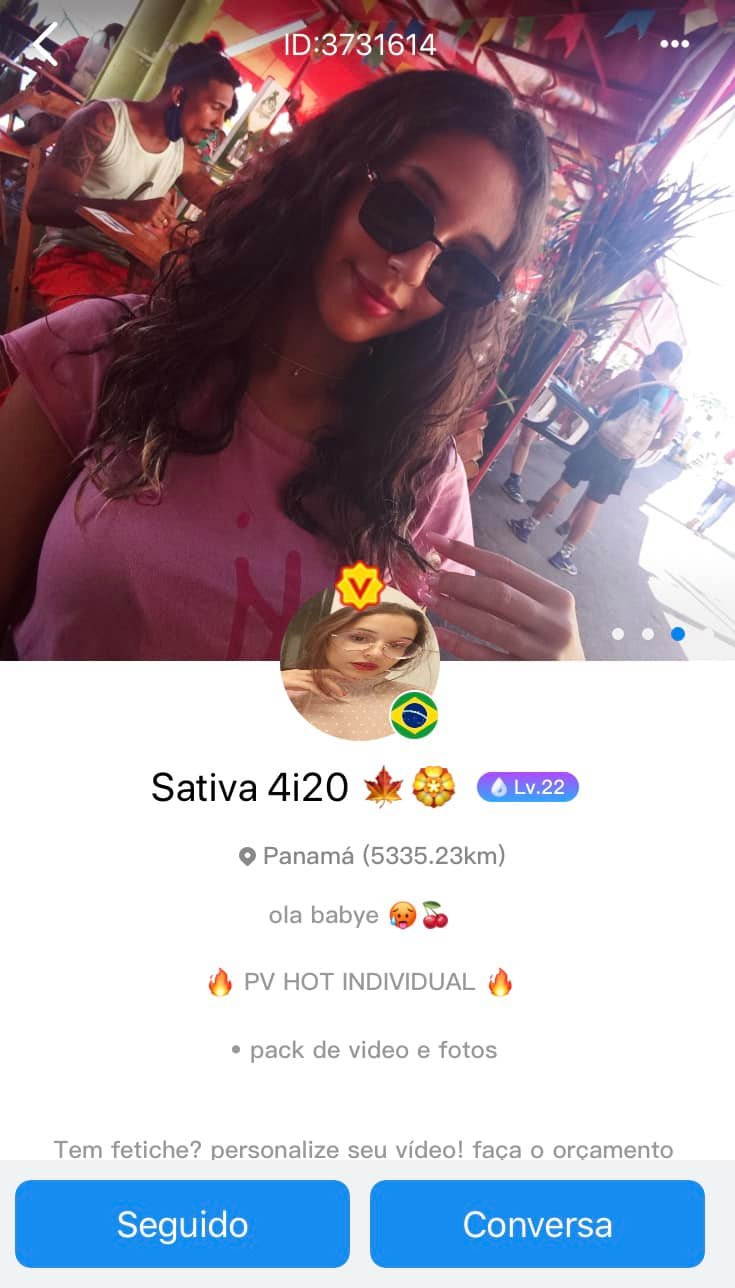735x1288 pixels.
Task: Tap the Lv.22 level badge
Action: [x=528, y=787]
